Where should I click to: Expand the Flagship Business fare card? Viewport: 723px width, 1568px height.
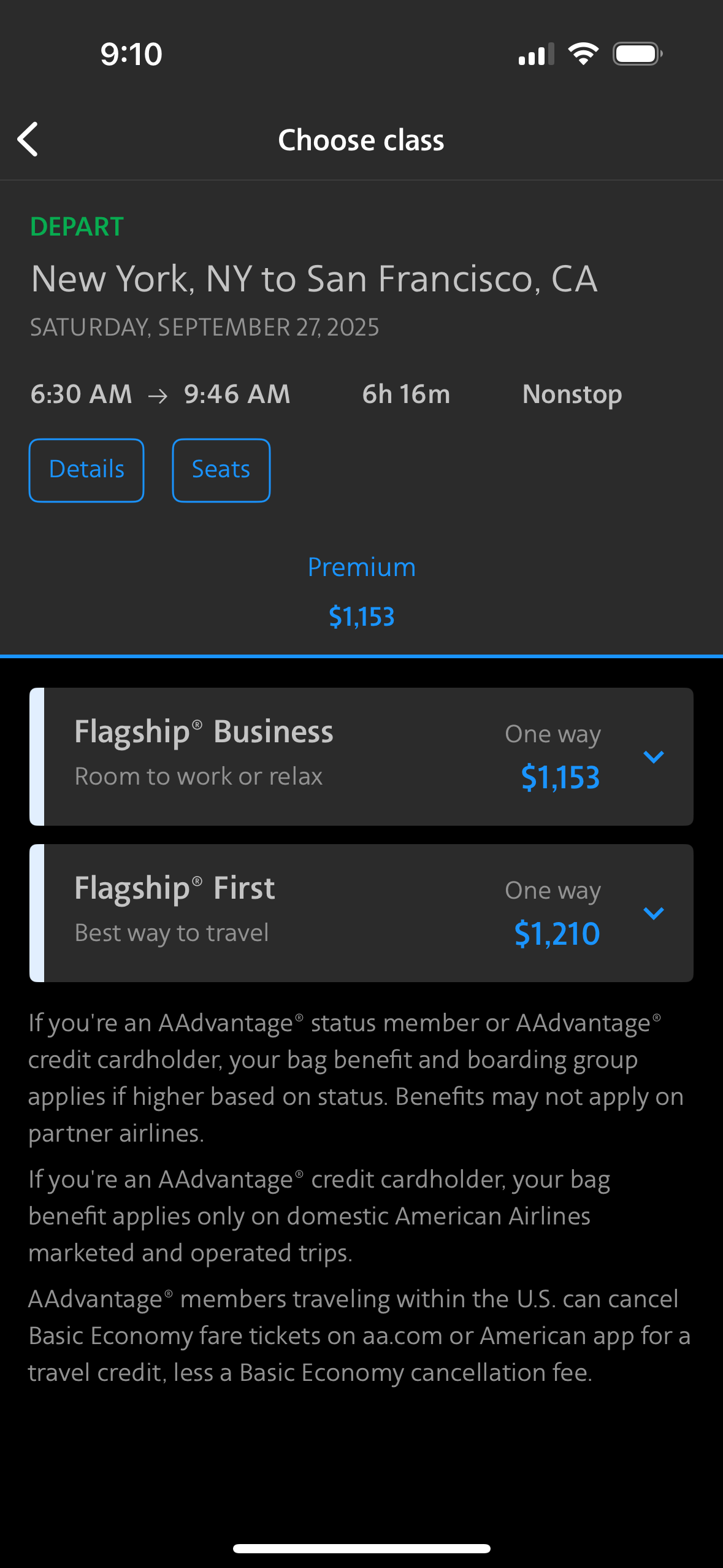point(361,756)
